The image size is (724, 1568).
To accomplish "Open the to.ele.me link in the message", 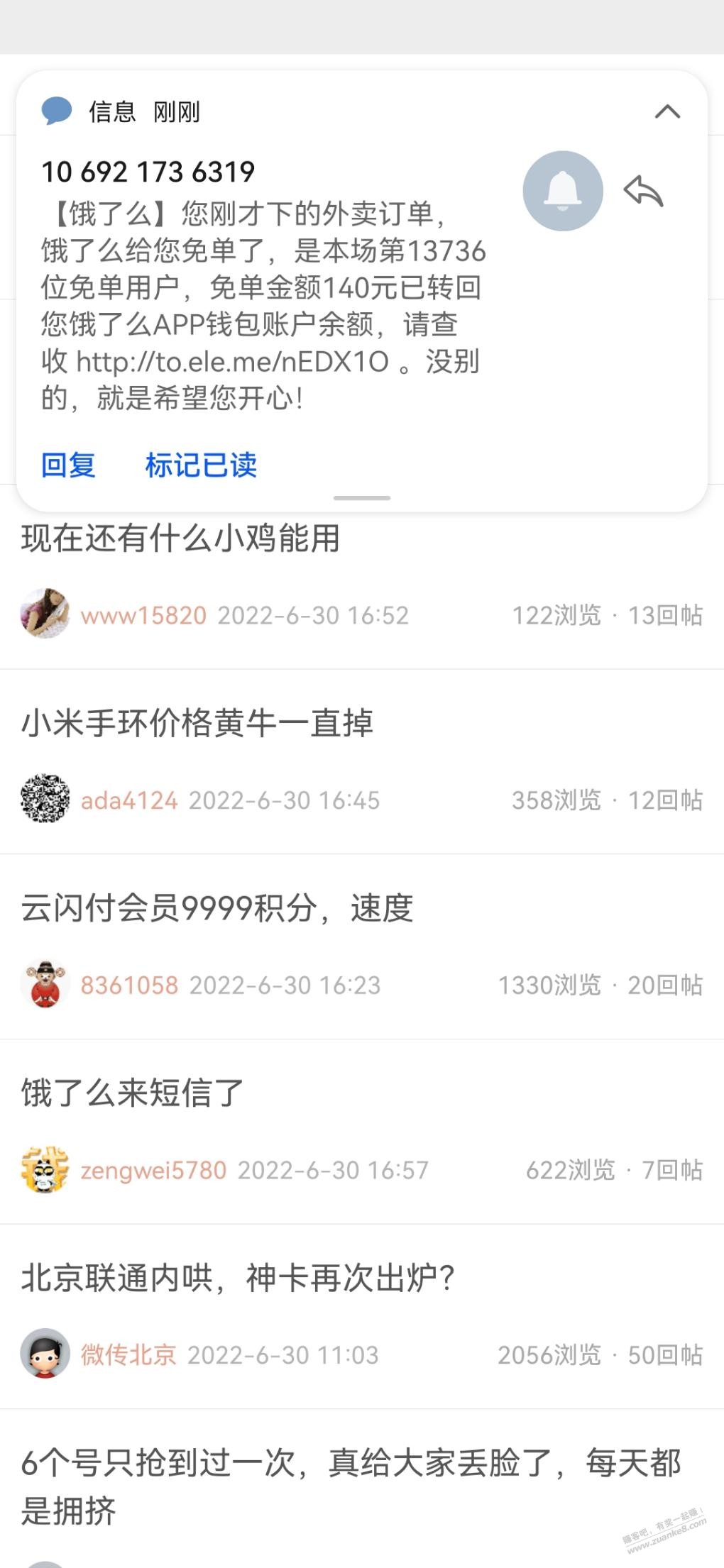I will pyautogui.click(x=232, y=362).
